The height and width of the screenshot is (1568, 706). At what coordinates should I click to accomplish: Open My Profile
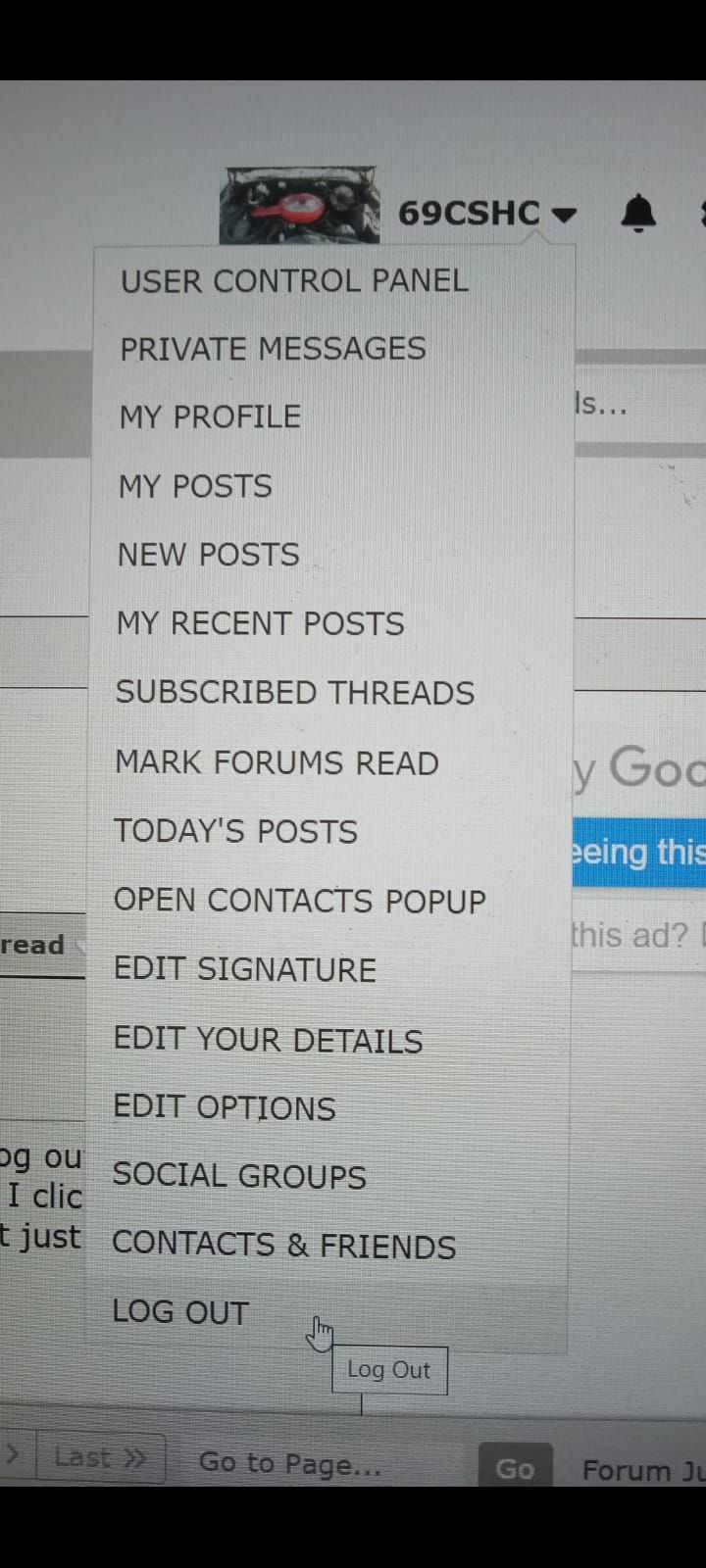[x=210, y=416]
